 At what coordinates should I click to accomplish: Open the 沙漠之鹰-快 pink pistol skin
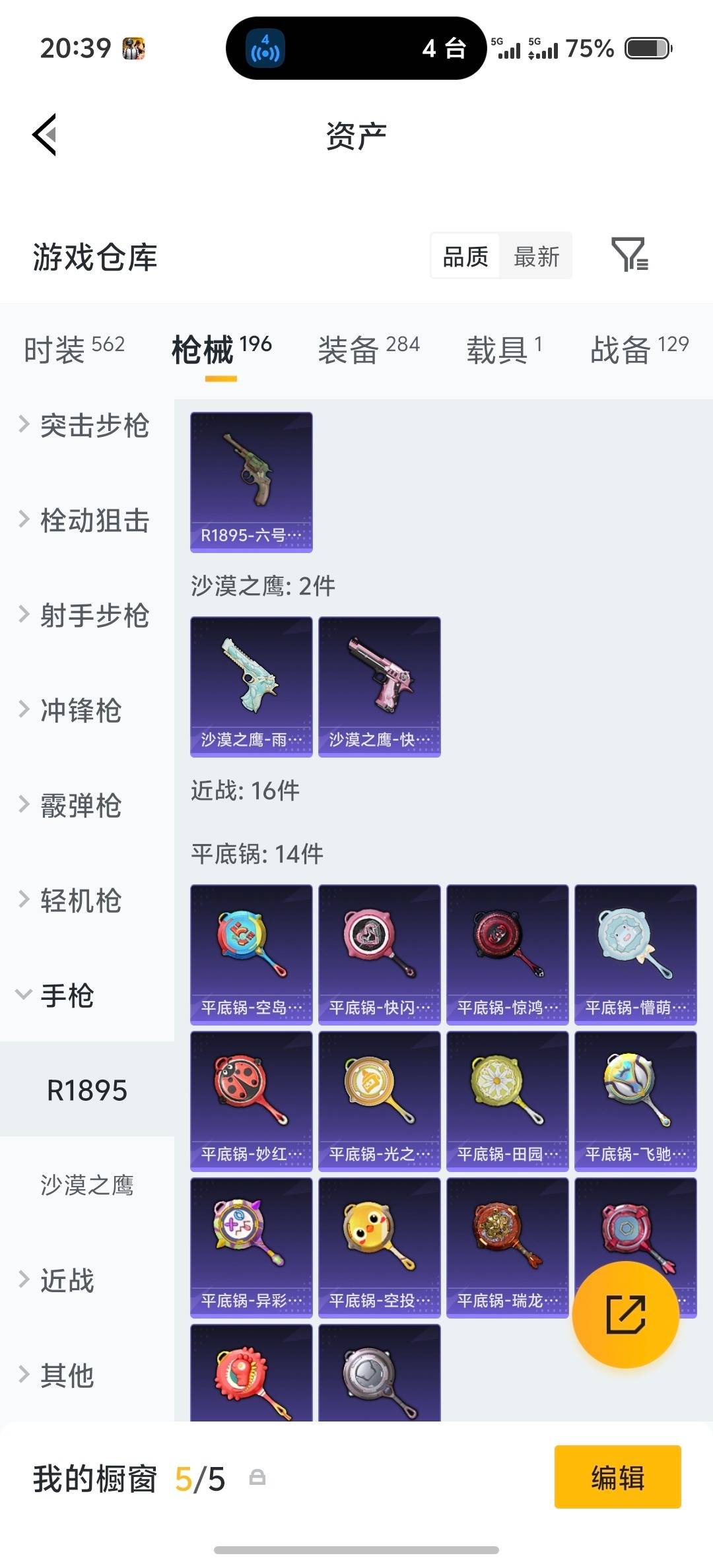click(x=379, y=686)
